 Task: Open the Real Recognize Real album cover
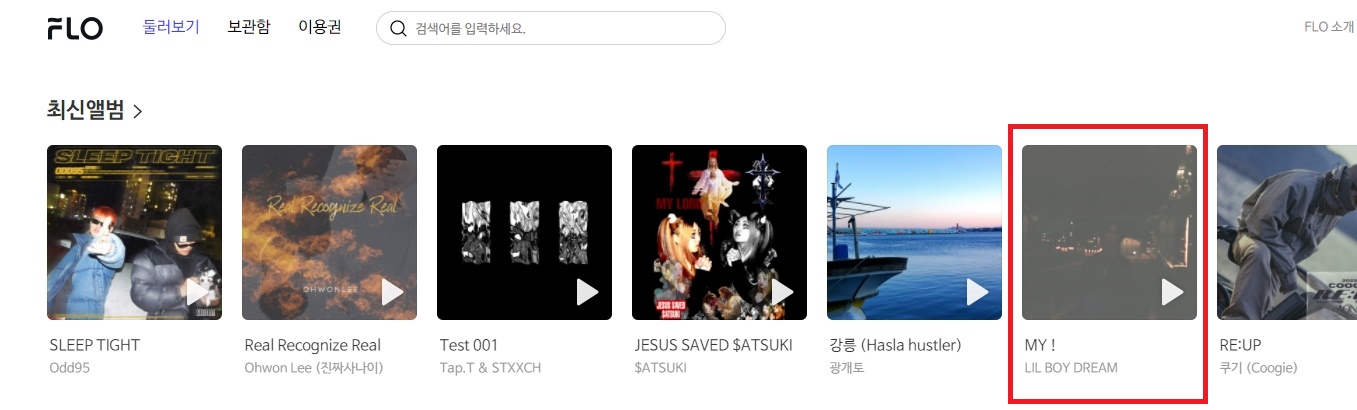point(329,232)
